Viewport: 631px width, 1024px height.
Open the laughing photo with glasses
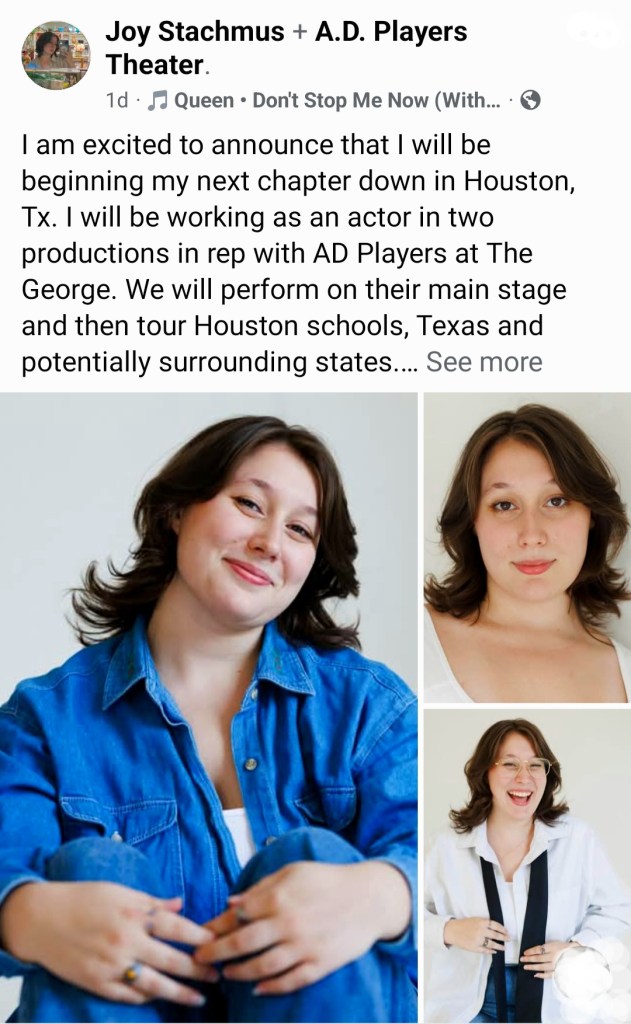point(527,866)
